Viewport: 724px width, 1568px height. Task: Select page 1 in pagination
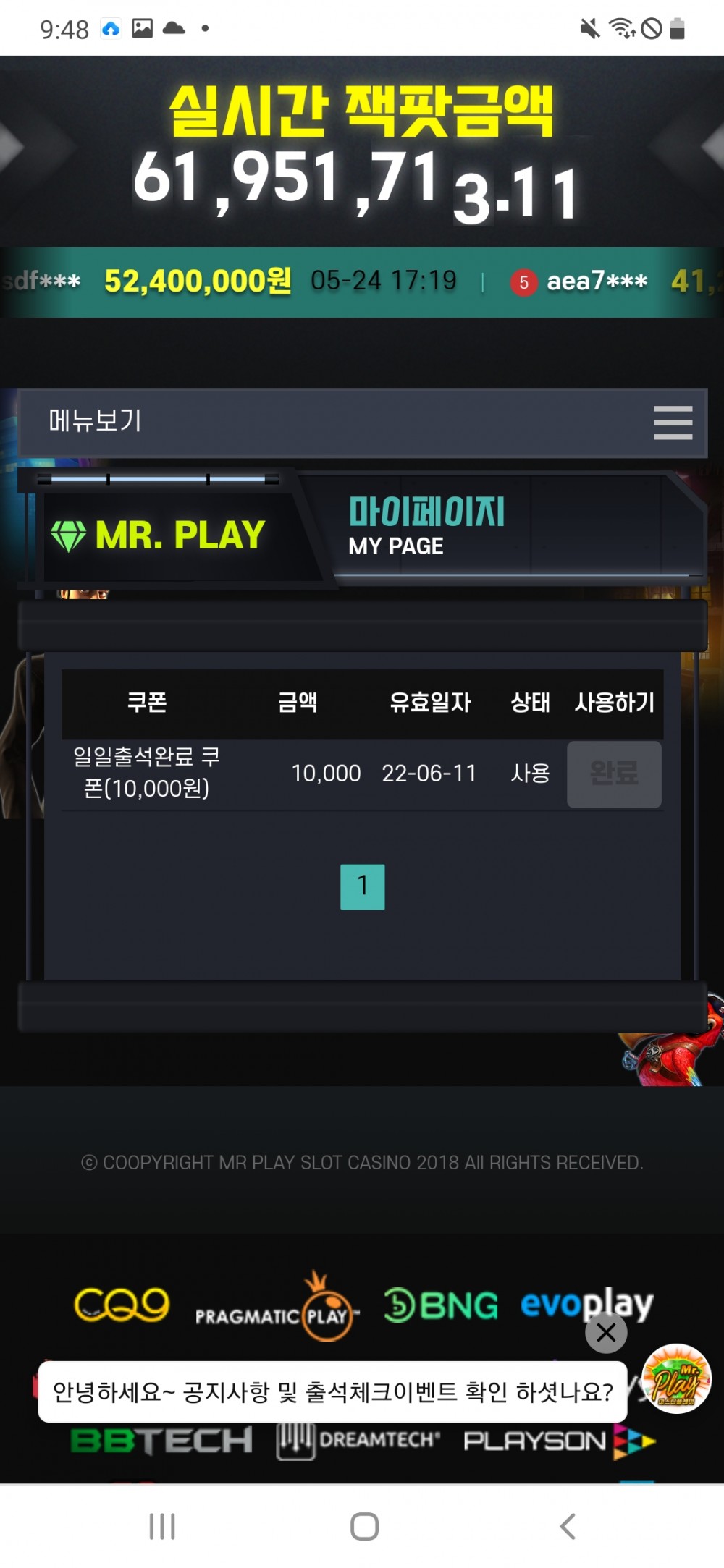pos(362,886)
